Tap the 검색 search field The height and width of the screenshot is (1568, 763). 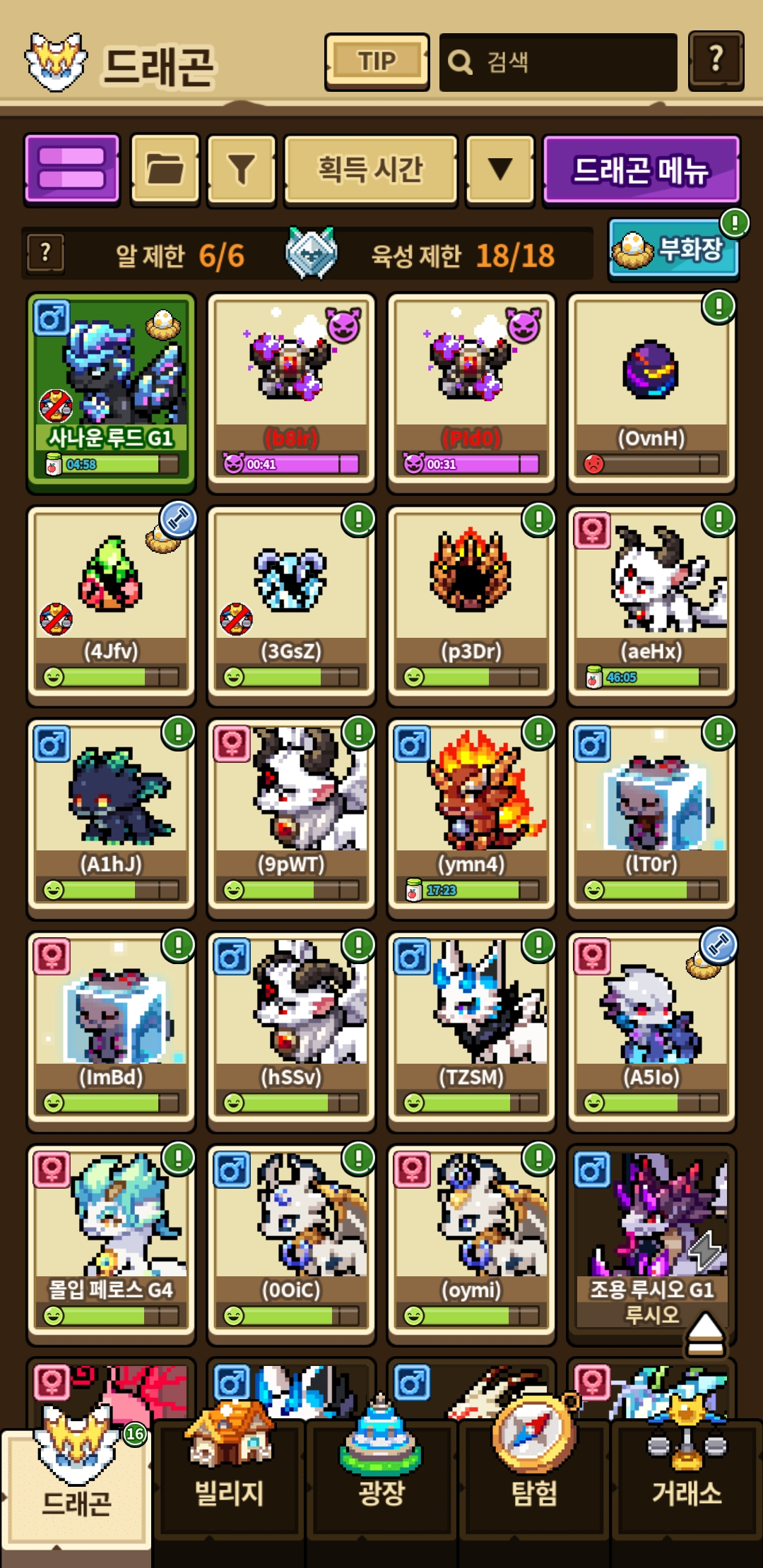[558, 62]
